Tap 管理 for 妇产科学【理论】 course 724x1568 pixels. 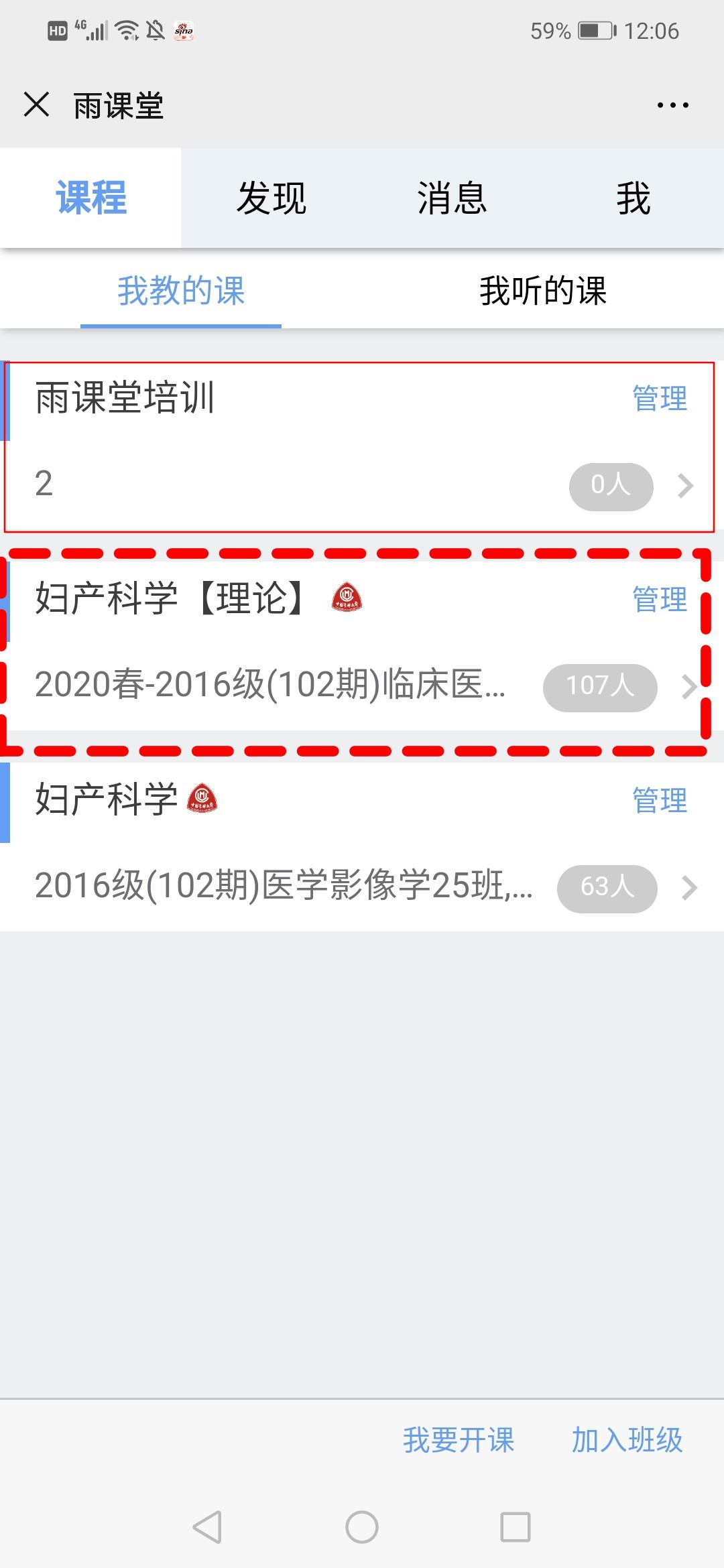point(660,599)
